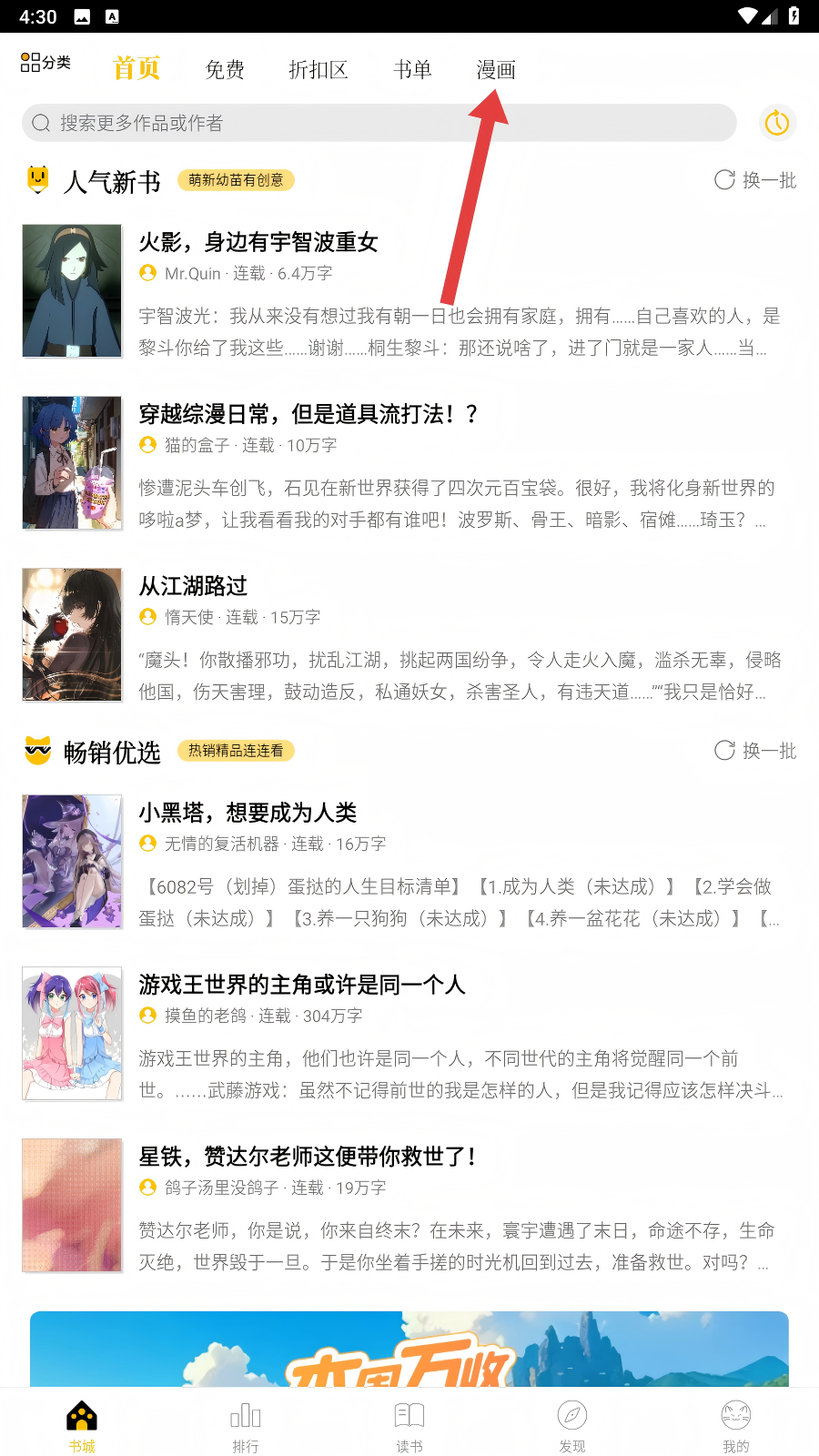
Task: Select 游戏王世界的主角或许是同一个人
Action: pos(302,985)
